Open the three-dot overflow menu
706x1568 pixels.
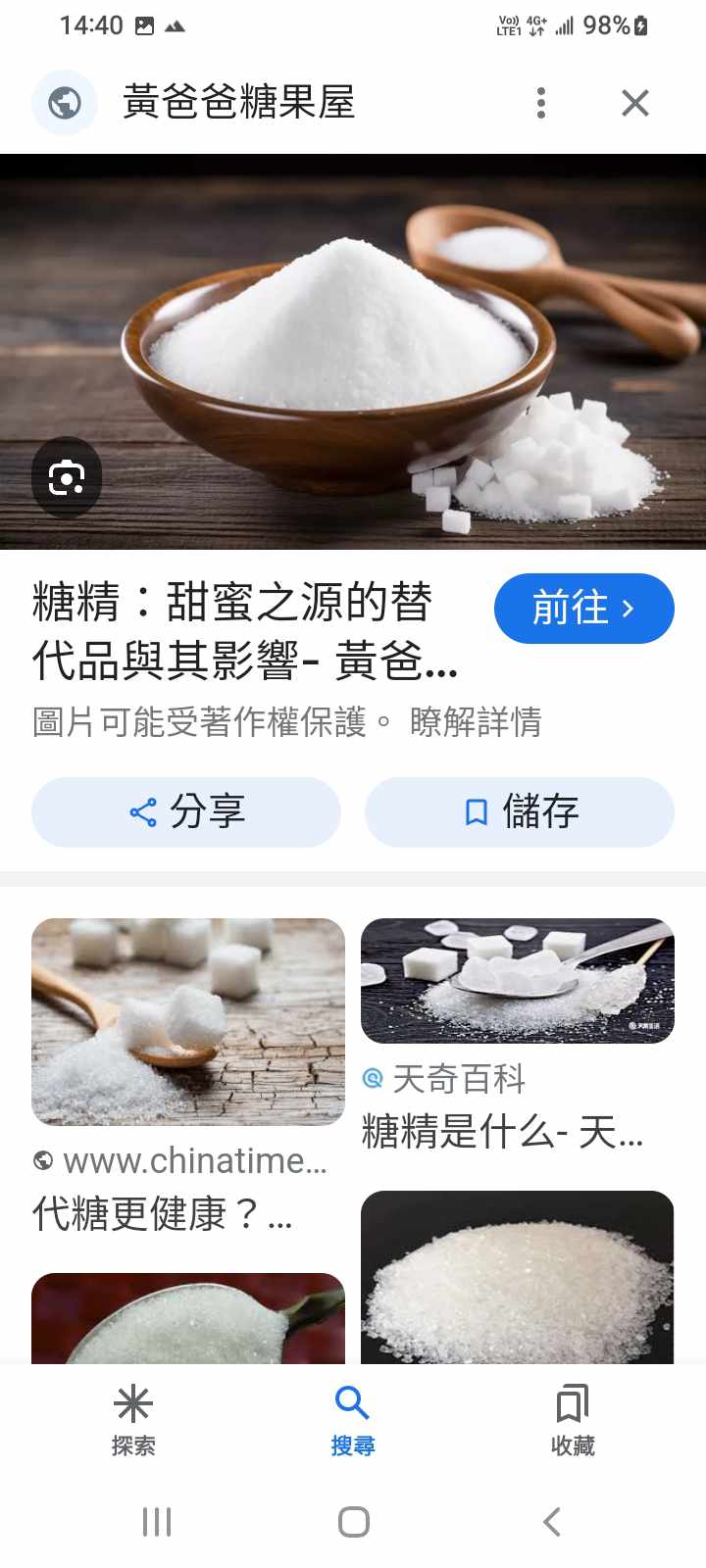tap(541, 103)
